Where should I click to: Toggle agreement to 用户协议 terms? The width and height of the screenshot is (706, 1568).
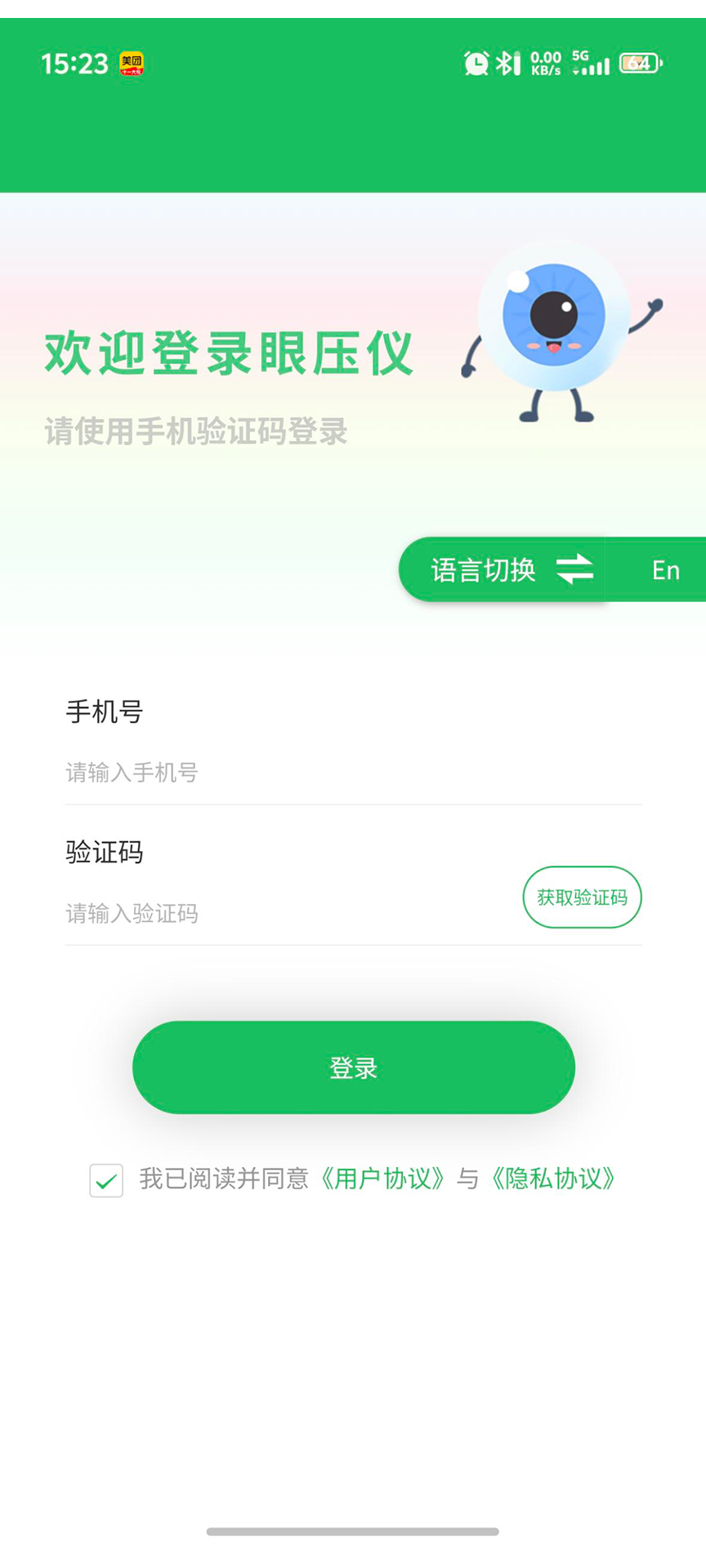[x=381, y=1179]
